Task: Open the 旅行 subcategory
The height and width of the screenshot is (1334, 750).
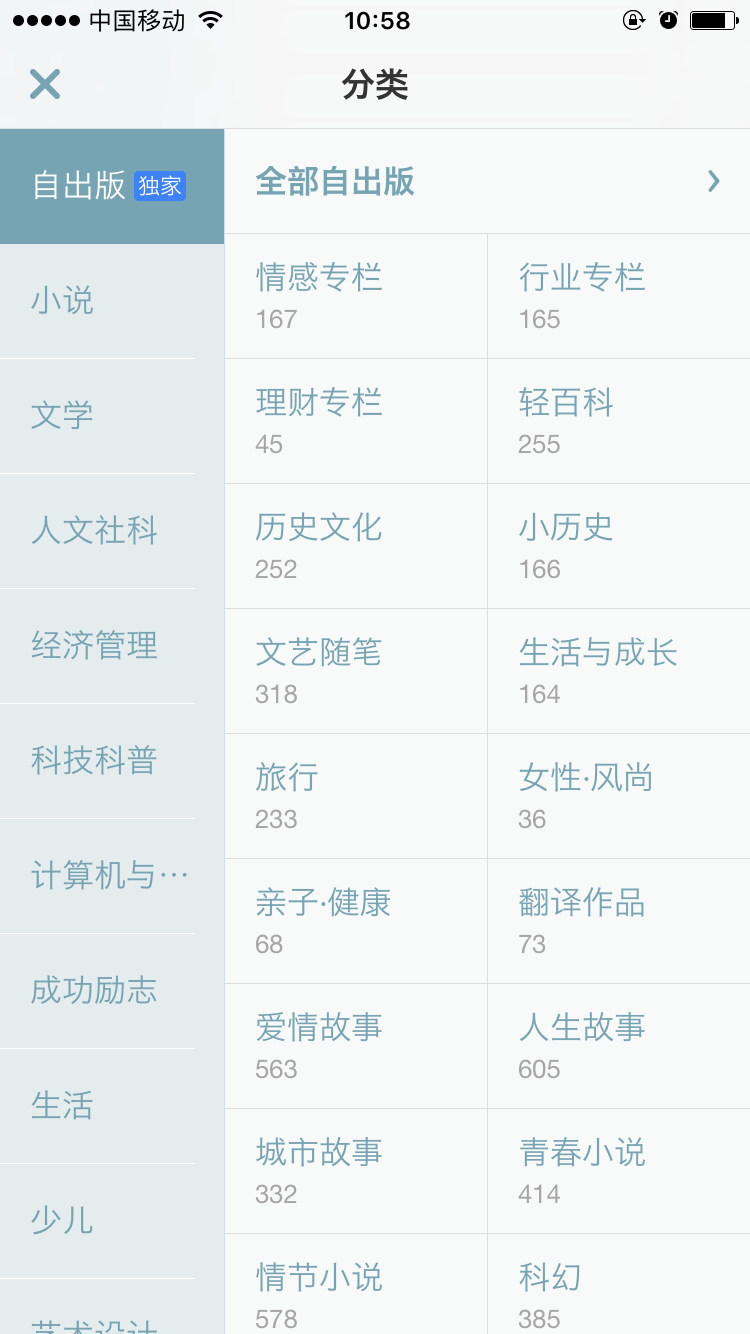Action: click(x=355, y=796)
